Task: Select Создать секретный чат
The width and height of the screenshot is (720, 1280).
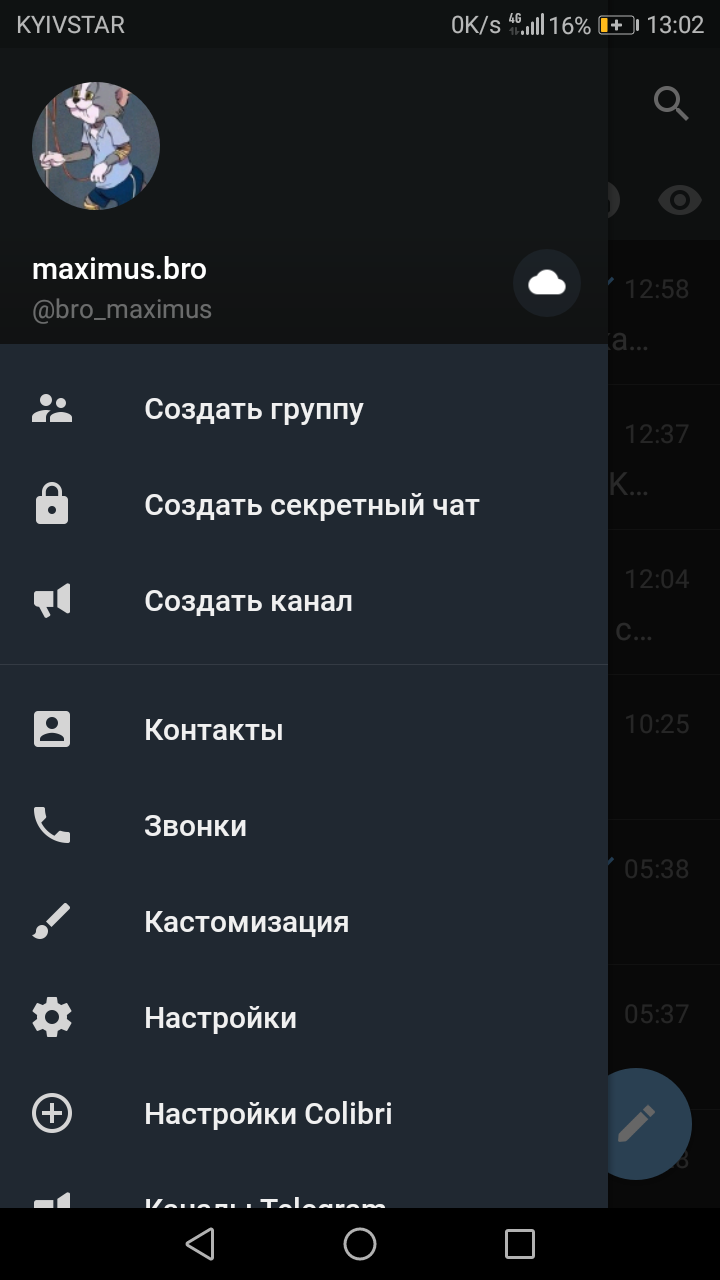Action: point(304,505)
